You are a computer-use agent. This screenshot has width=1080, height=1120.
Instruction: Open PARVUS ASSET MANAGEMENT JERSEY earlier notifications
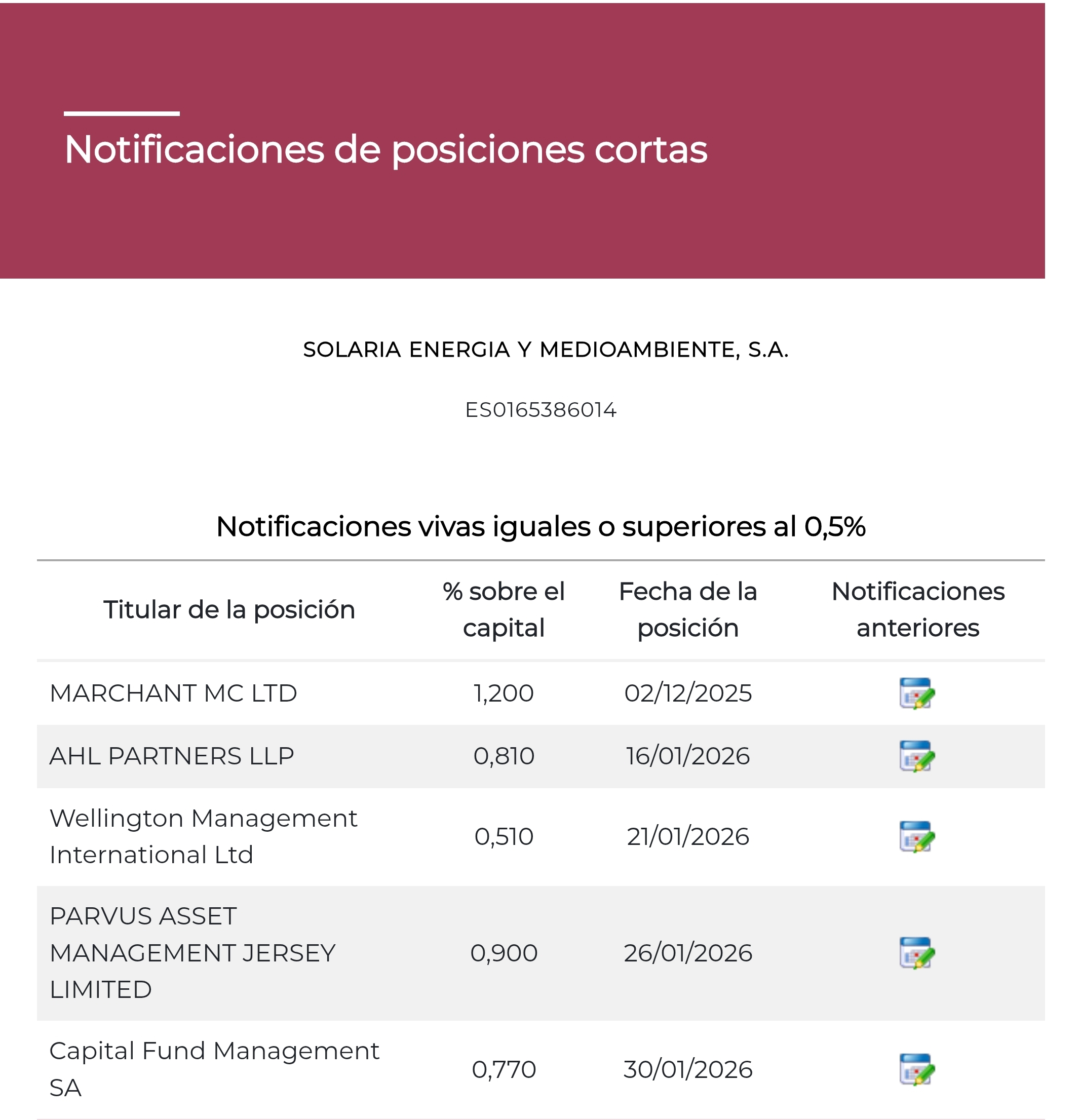click(916, 952)
